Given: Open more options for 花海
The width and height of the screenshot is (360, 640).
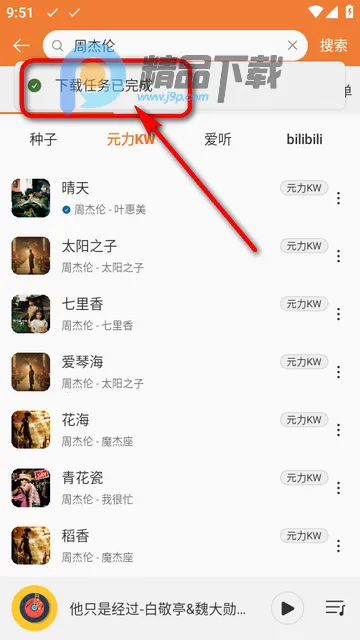Looking at the screenshot, I should (x=338, y=430).
